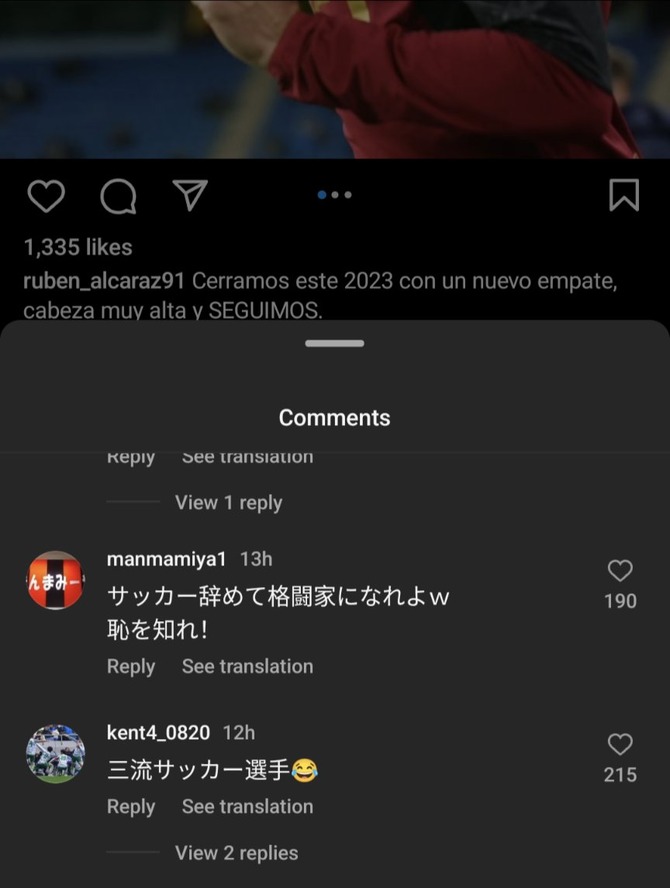
Task: Like the ruben_alcaraz91 post
Action: point(45,196)
